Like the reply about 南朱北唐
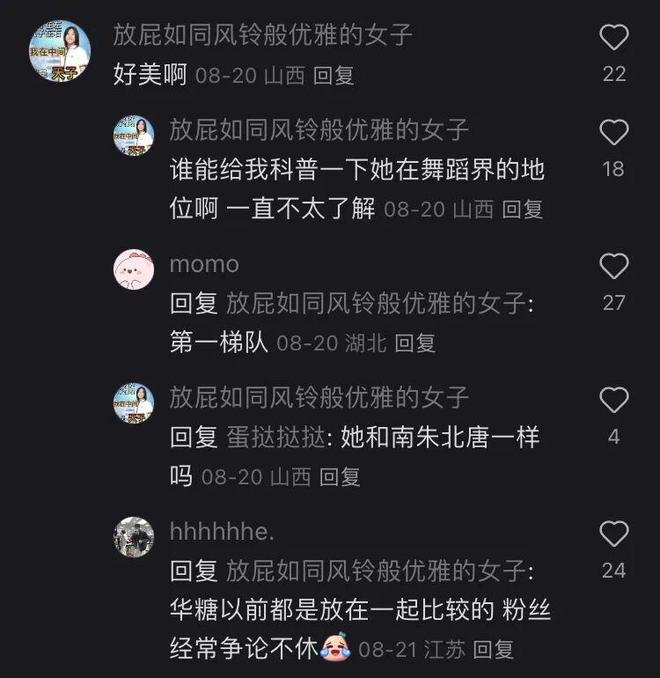Screen dimensions: 660x678 pyautogui.click(x=613, y=401)
